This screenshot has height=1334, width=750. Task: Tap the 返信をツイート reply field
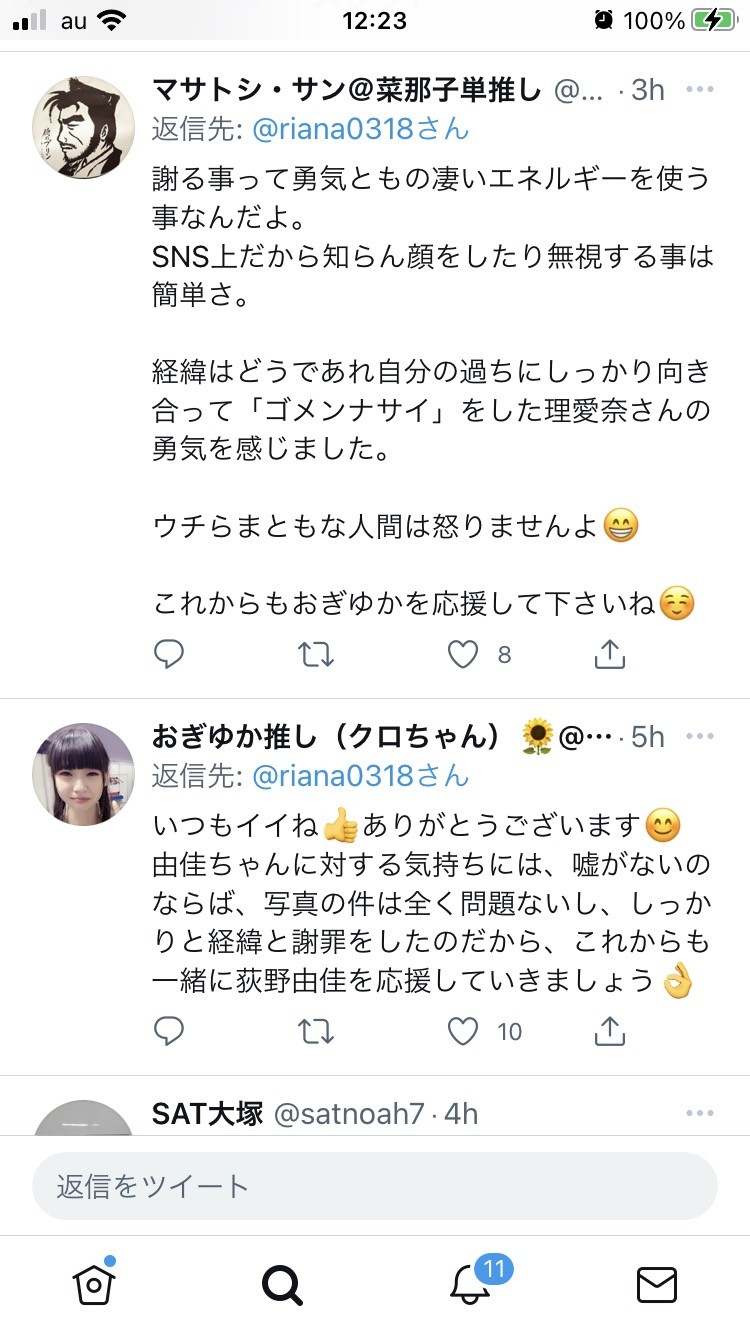tap(375, 1186)
